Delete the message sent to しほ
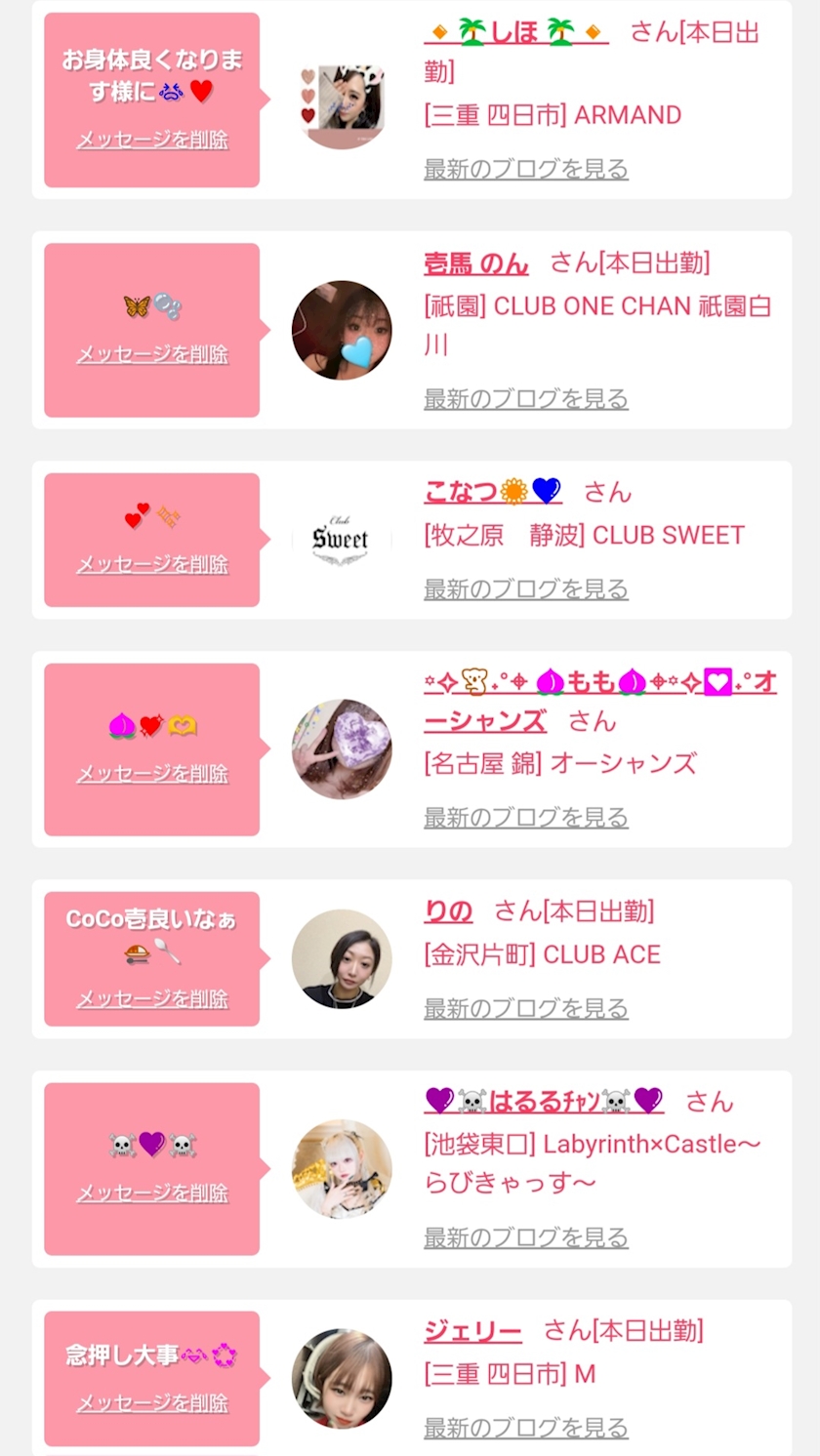Screen dimensions: 820x1456 tap(152, 140)
